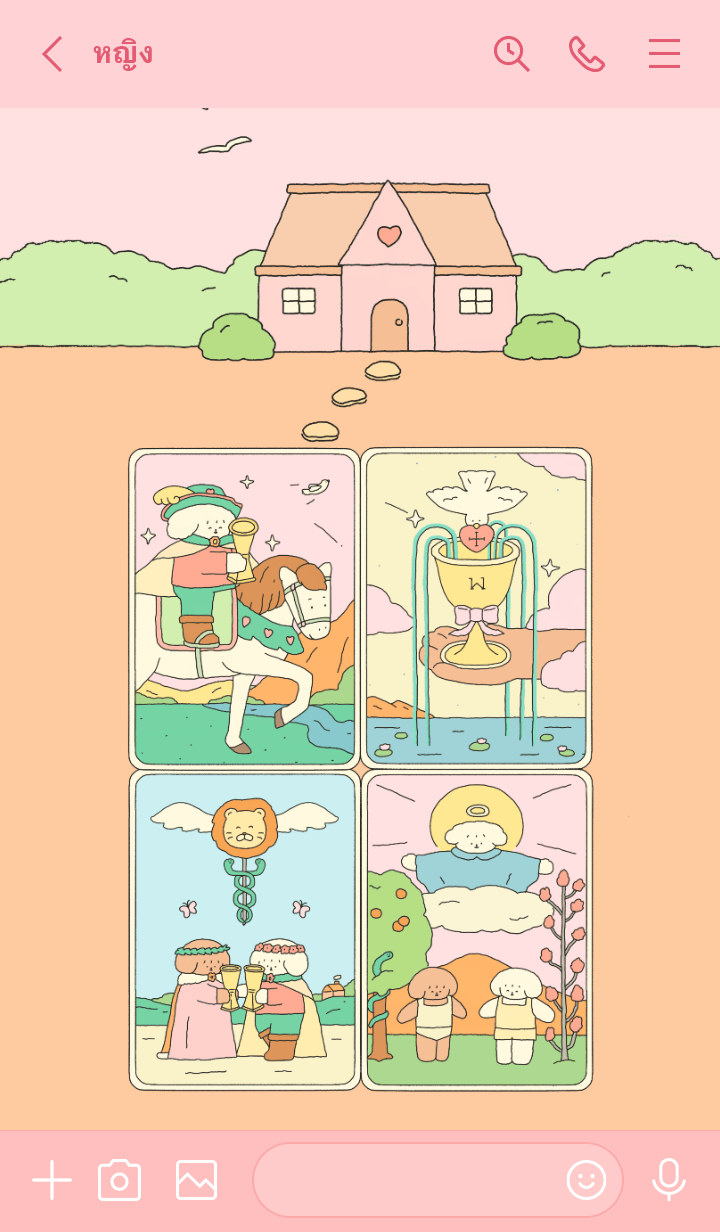
Task: Open the chat menu
Action: tap(664, 54)
